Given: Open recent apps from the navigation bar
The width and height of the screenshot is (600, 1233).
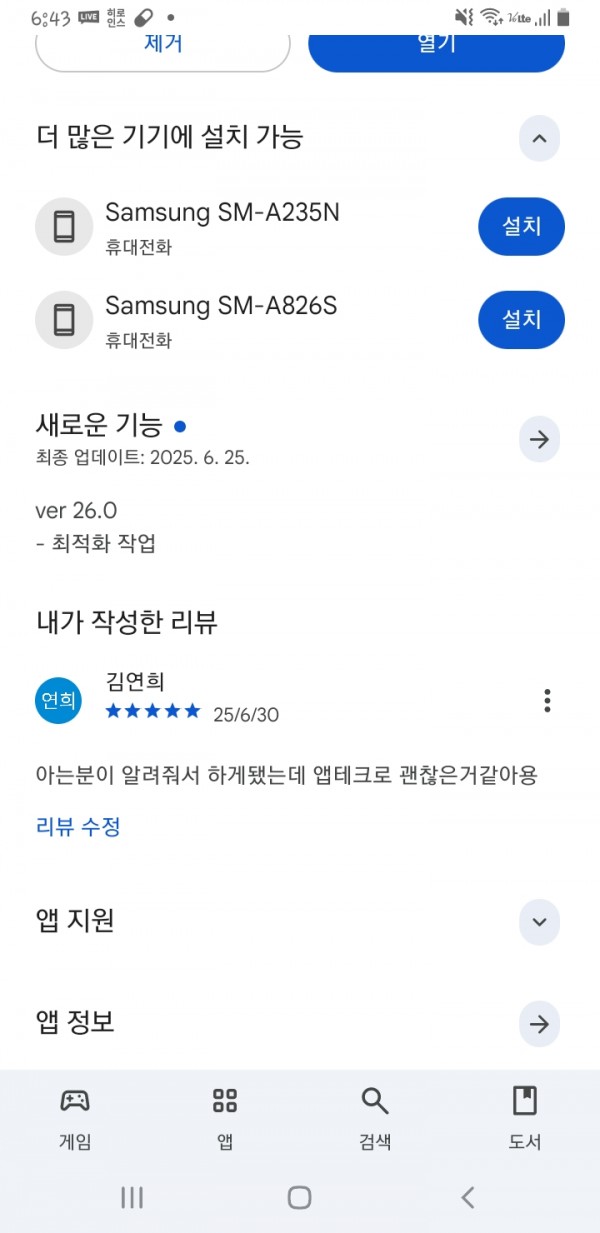Looking at the screenshot, I should point(132,1197).
